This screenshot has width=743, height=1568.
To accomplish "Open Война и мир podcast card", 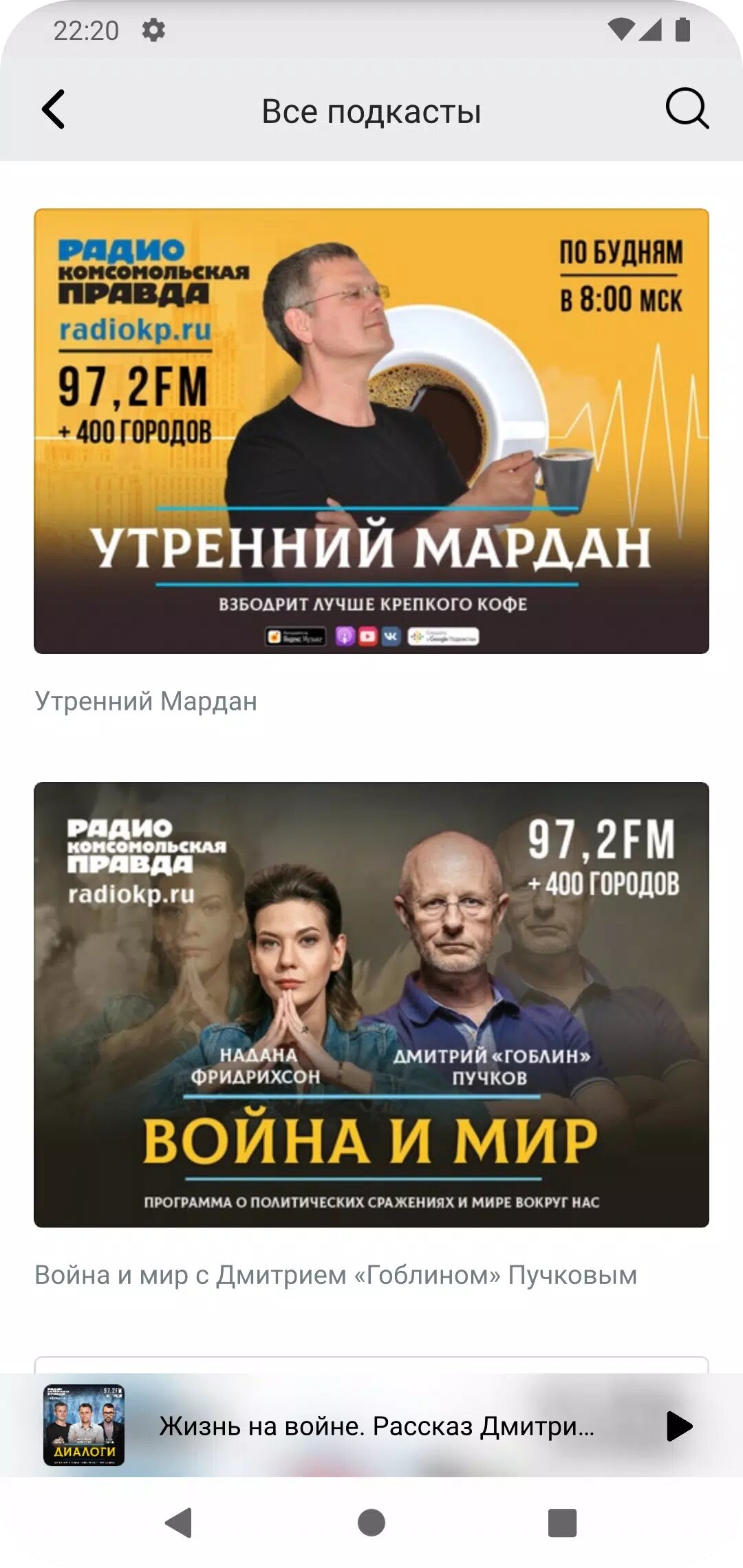I will tap(371, 1004).
